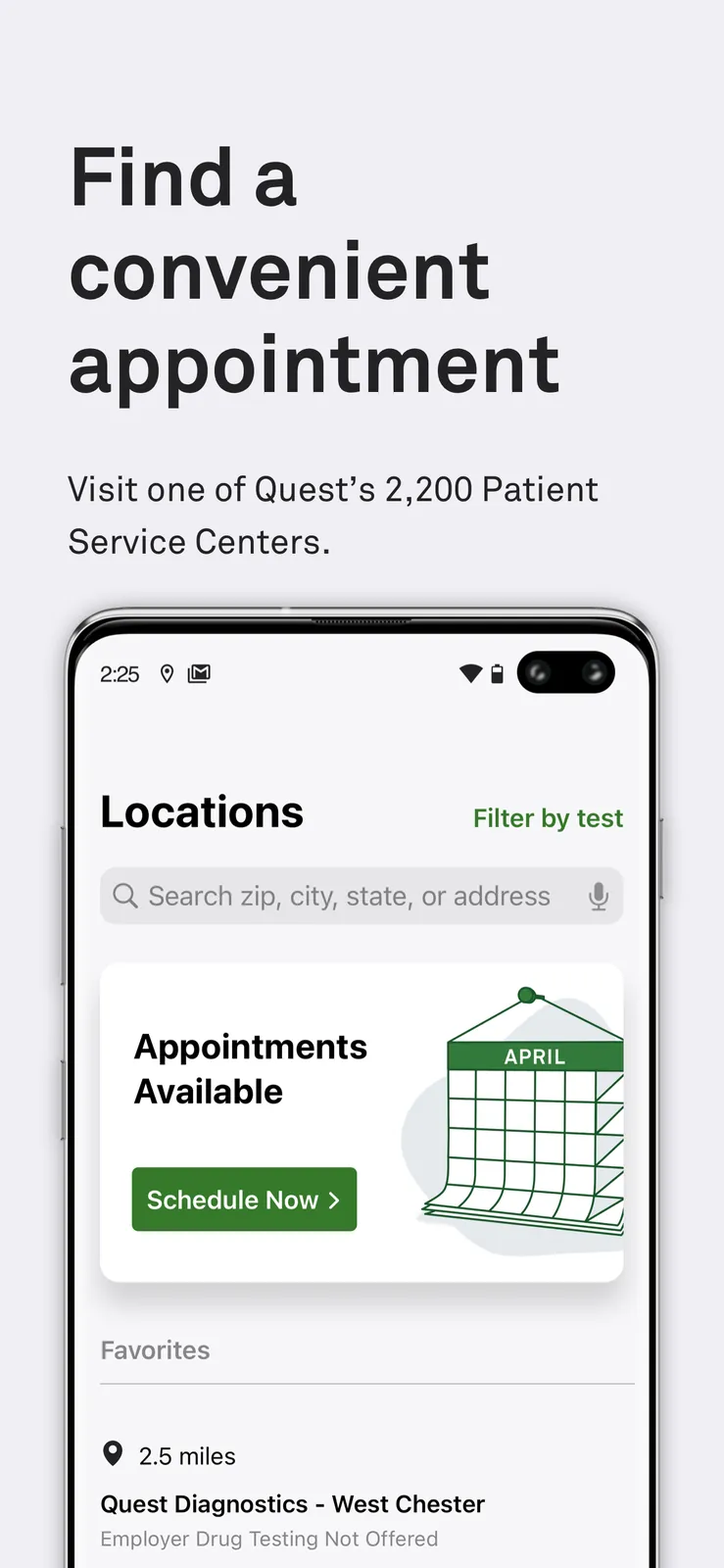The width and height of the screenshot is (724, 1568).
Task: Tap the location pin icon beside 2.5 miles
Action: [x=114, y=1454]
